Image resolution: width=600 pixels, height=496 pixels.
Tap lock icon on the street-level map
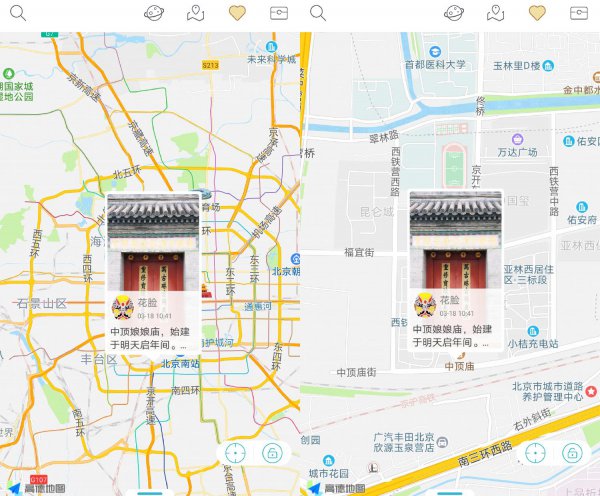(x=571, y=452)
